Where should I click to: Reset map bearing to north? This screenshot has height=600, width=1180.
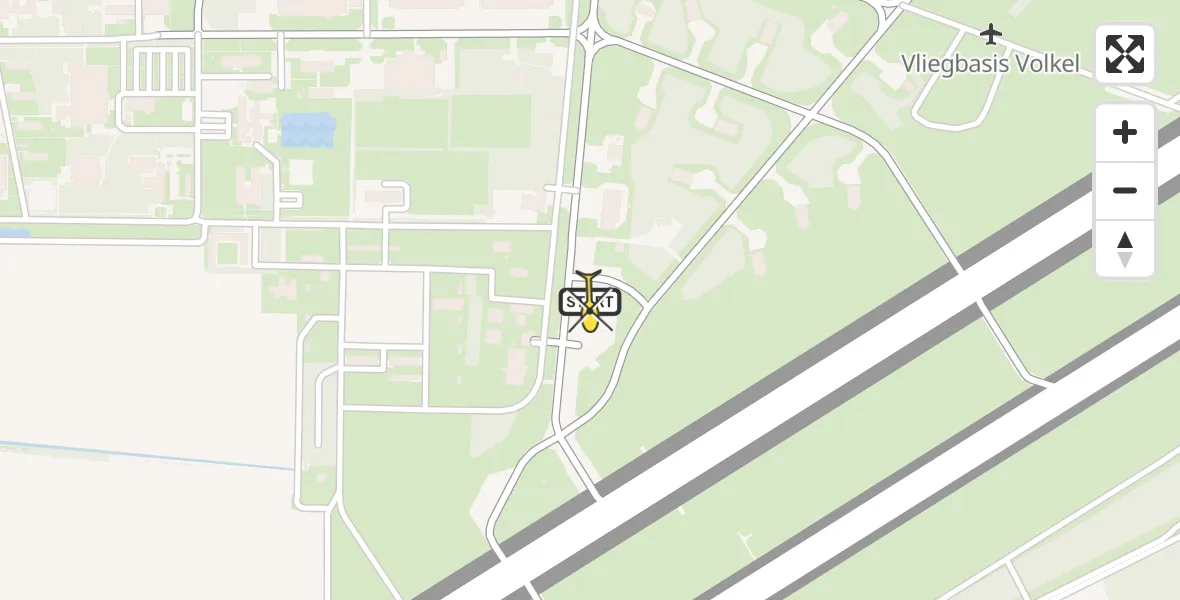point(1125,248)
